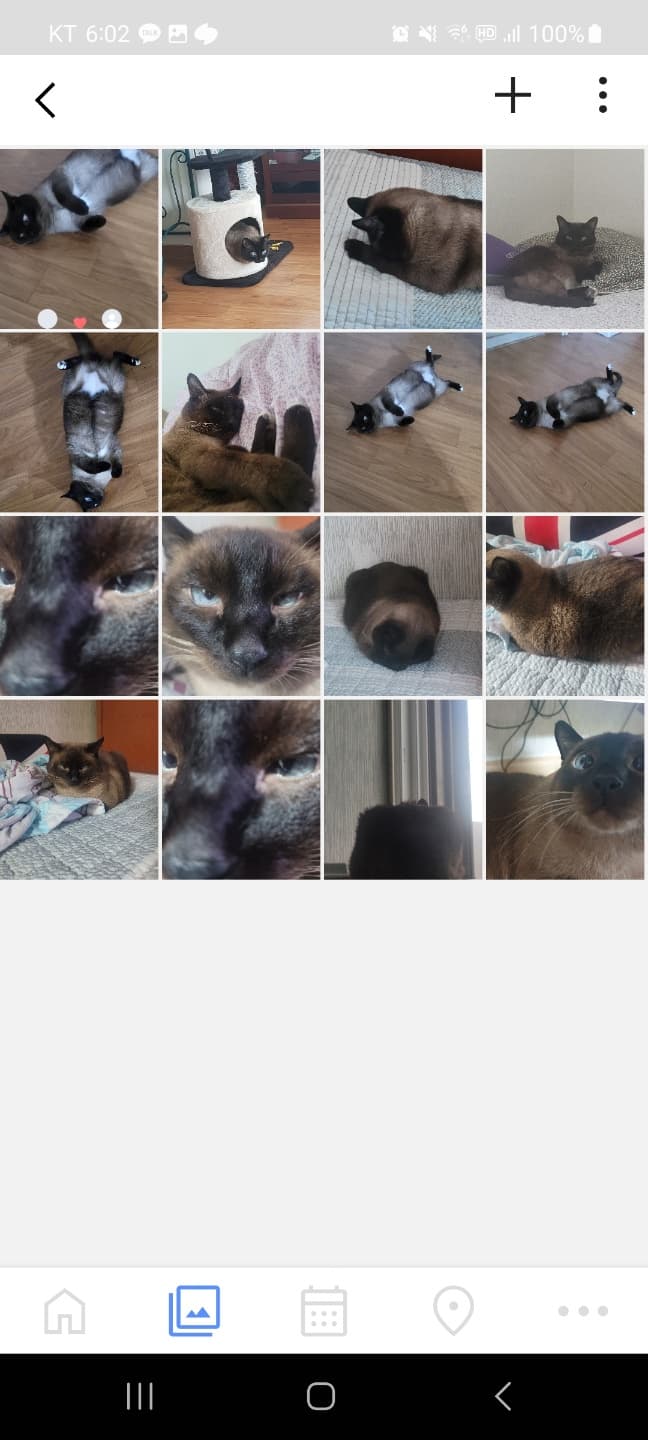
Task: Go back using the top-left arrow
Action: [45, 100]
